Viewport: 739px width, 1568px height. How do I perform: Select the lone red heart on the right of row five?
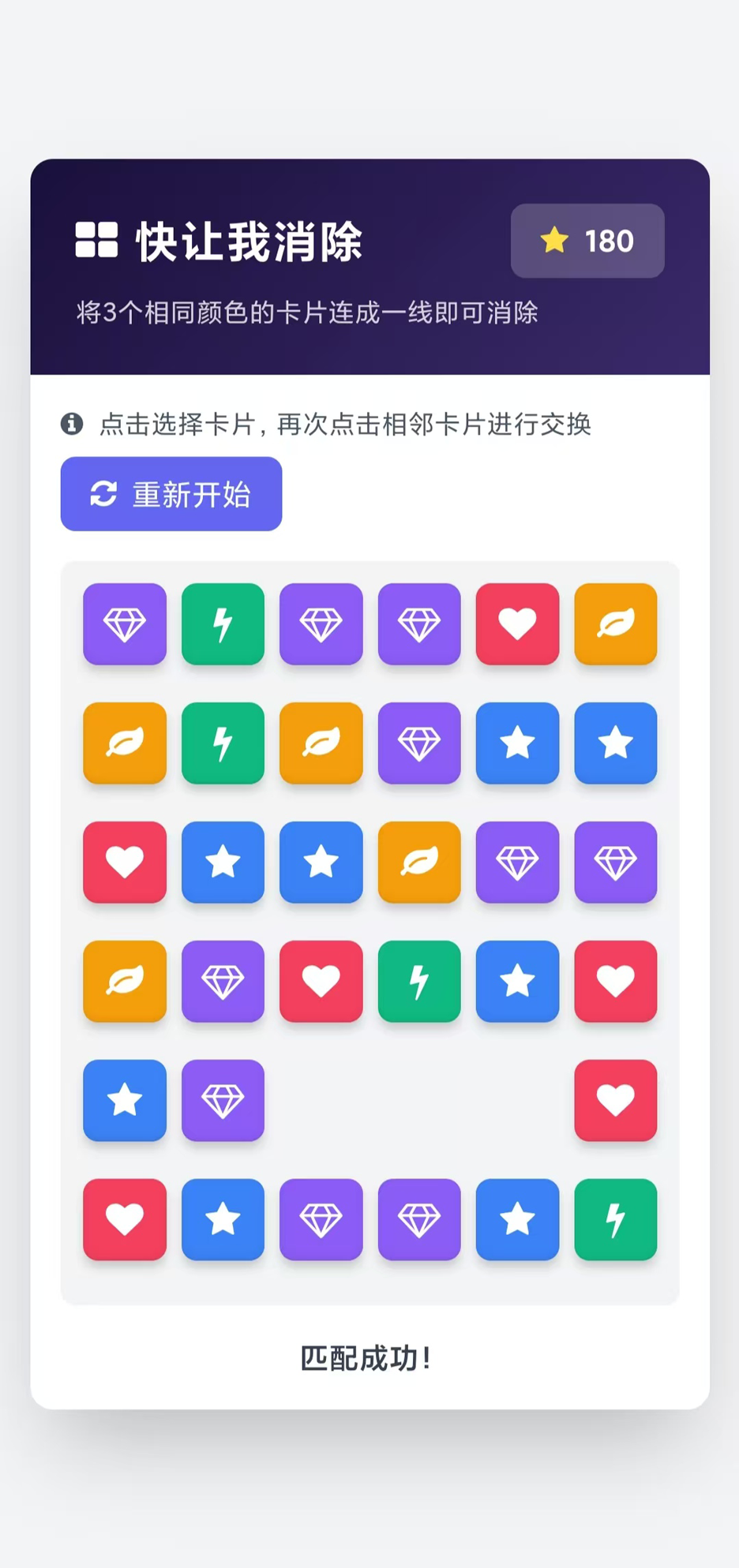[x=616, y=1101]
